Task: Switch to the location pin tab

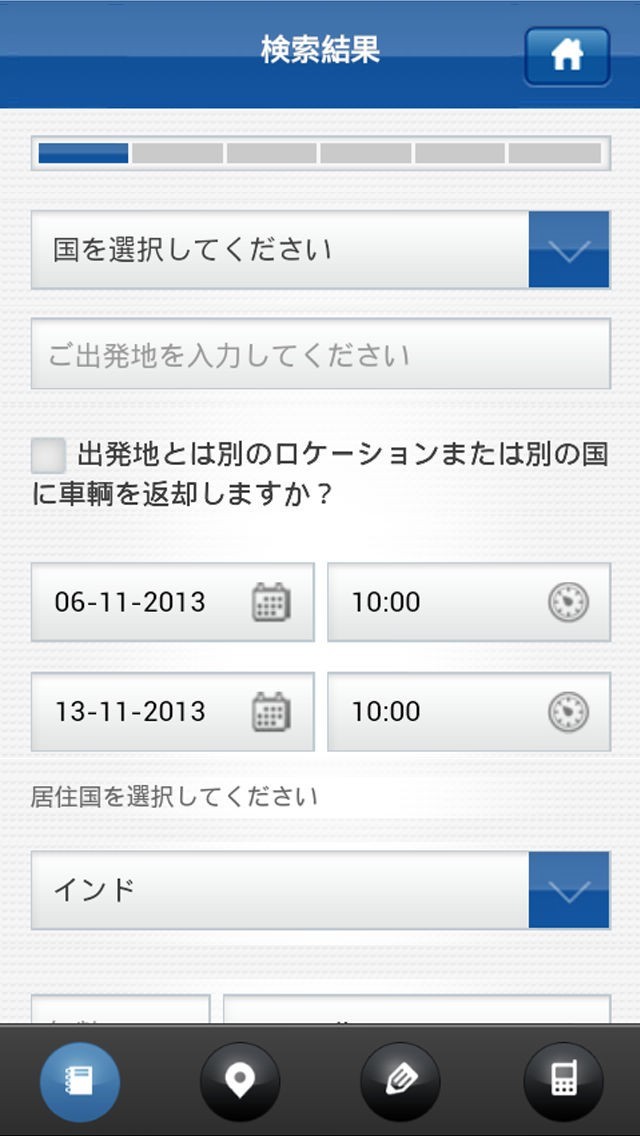Action: pos(240,1081)
